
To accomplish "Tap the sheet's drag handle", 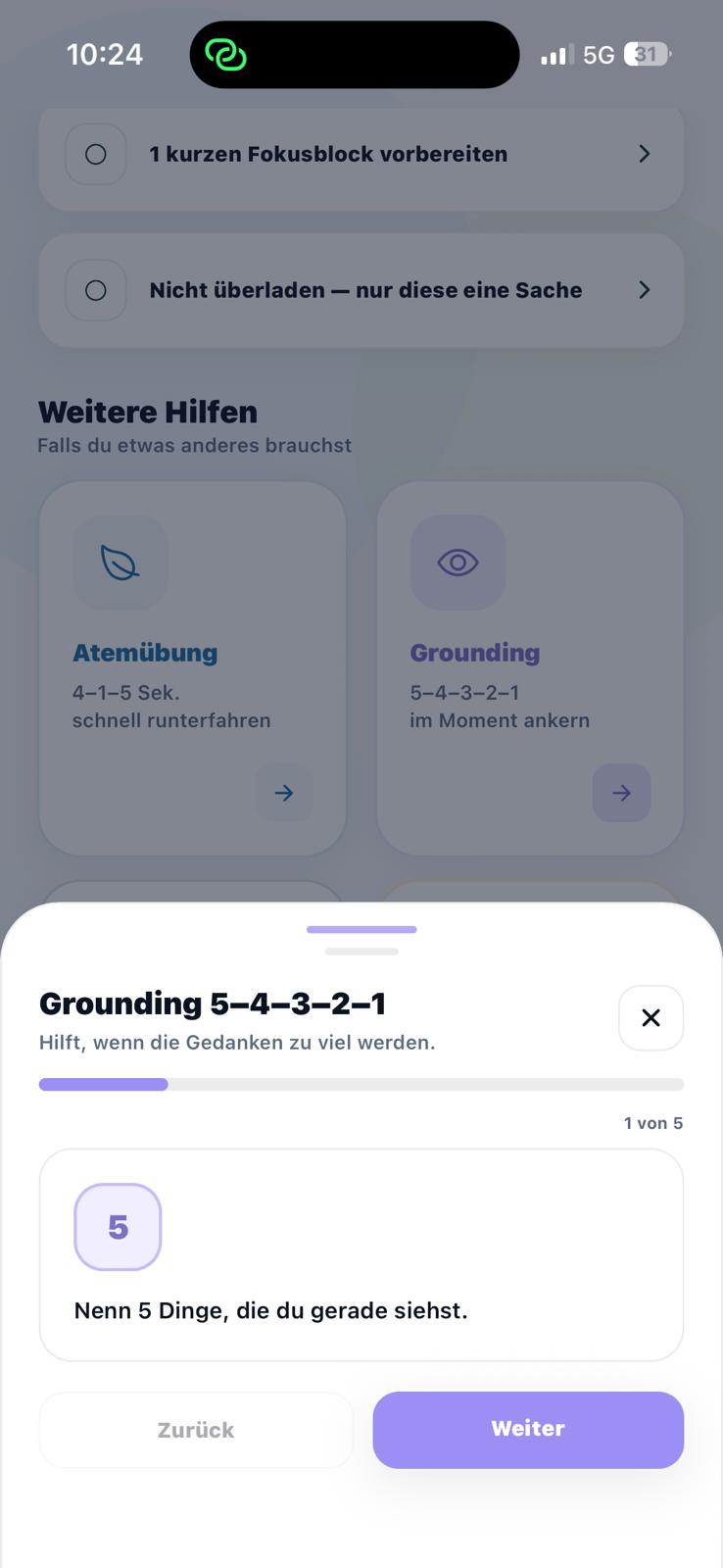I will click(x=361, y=929).
